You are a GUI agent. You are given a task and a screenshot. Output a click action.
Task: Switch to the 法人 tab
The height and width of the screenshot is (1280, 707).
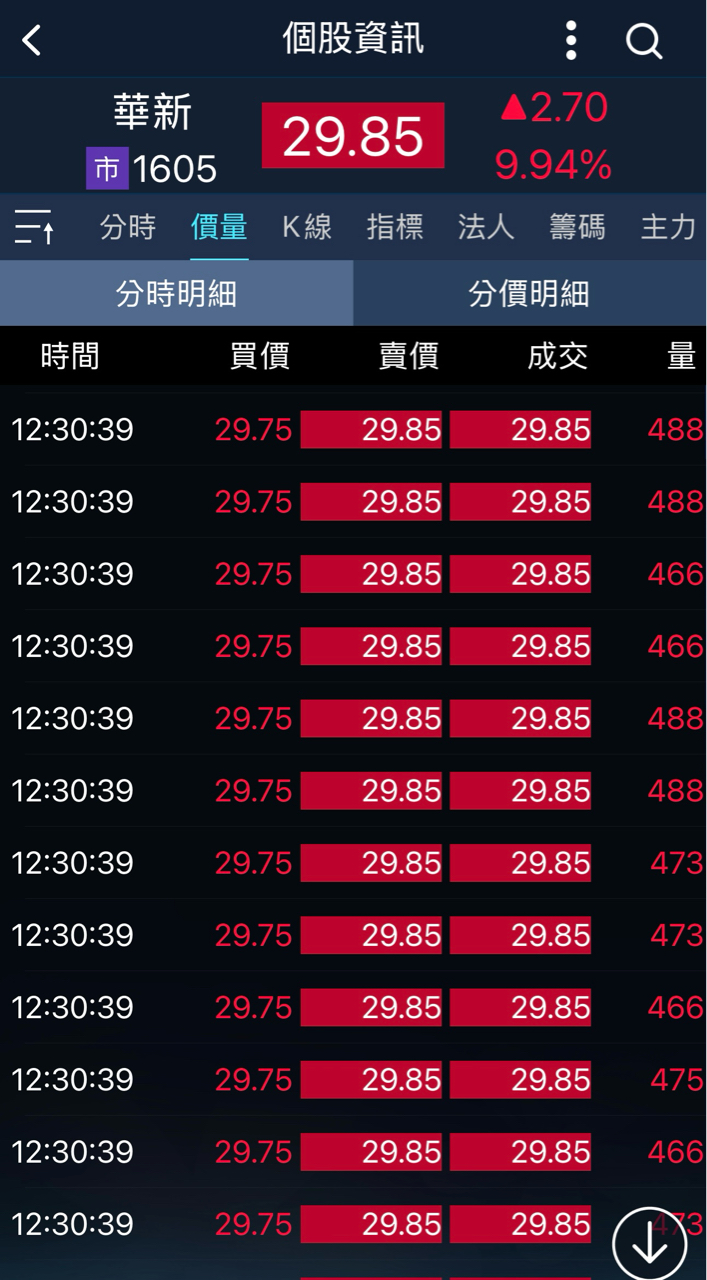tap(486, 227)
